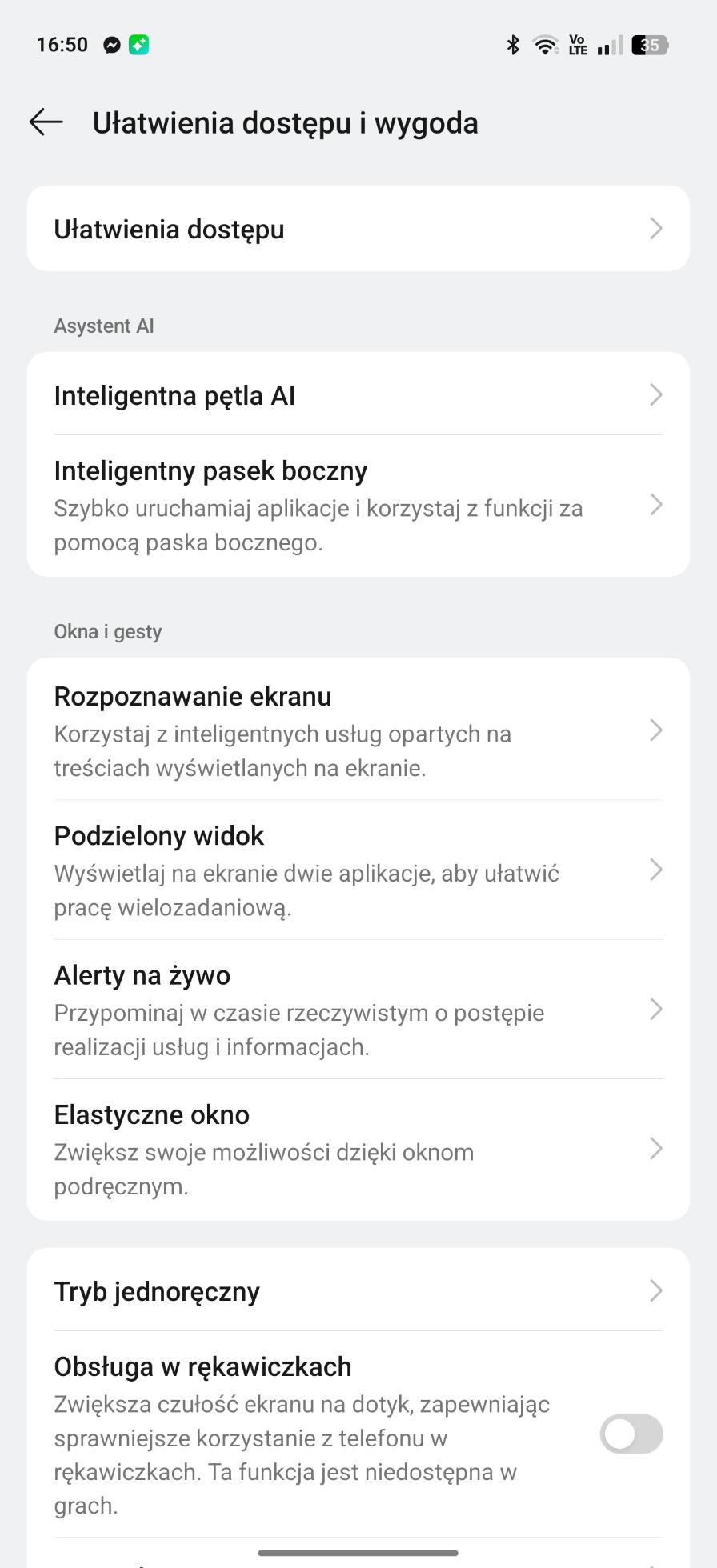Open Inteligentny pasek boczny settings
Image resolution: width=717 pixels, height=1568 pixels.
358,506
